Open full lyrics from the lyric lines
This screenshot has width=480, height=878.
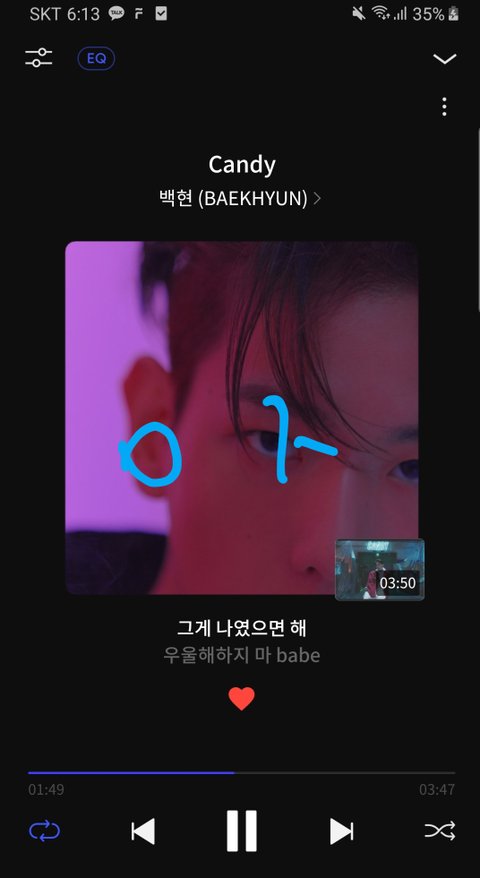[241, 641]
